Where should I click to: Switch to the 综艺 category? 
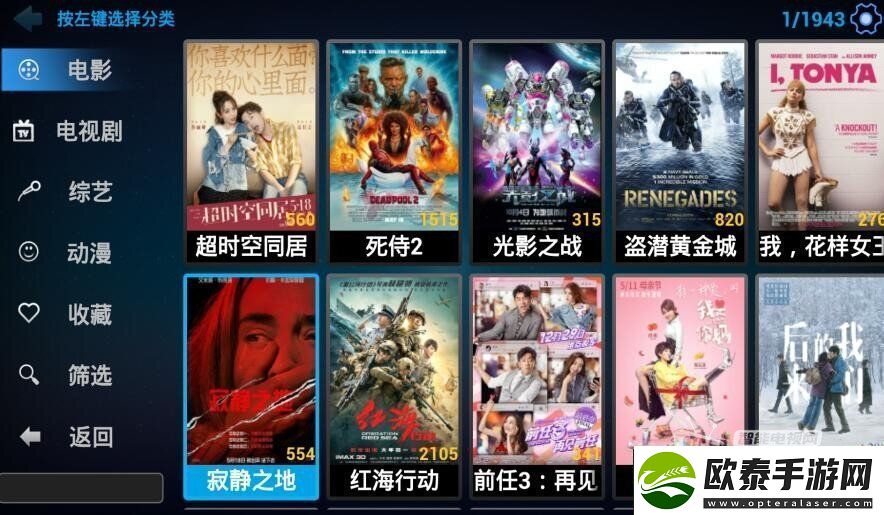tap(70, 192)
